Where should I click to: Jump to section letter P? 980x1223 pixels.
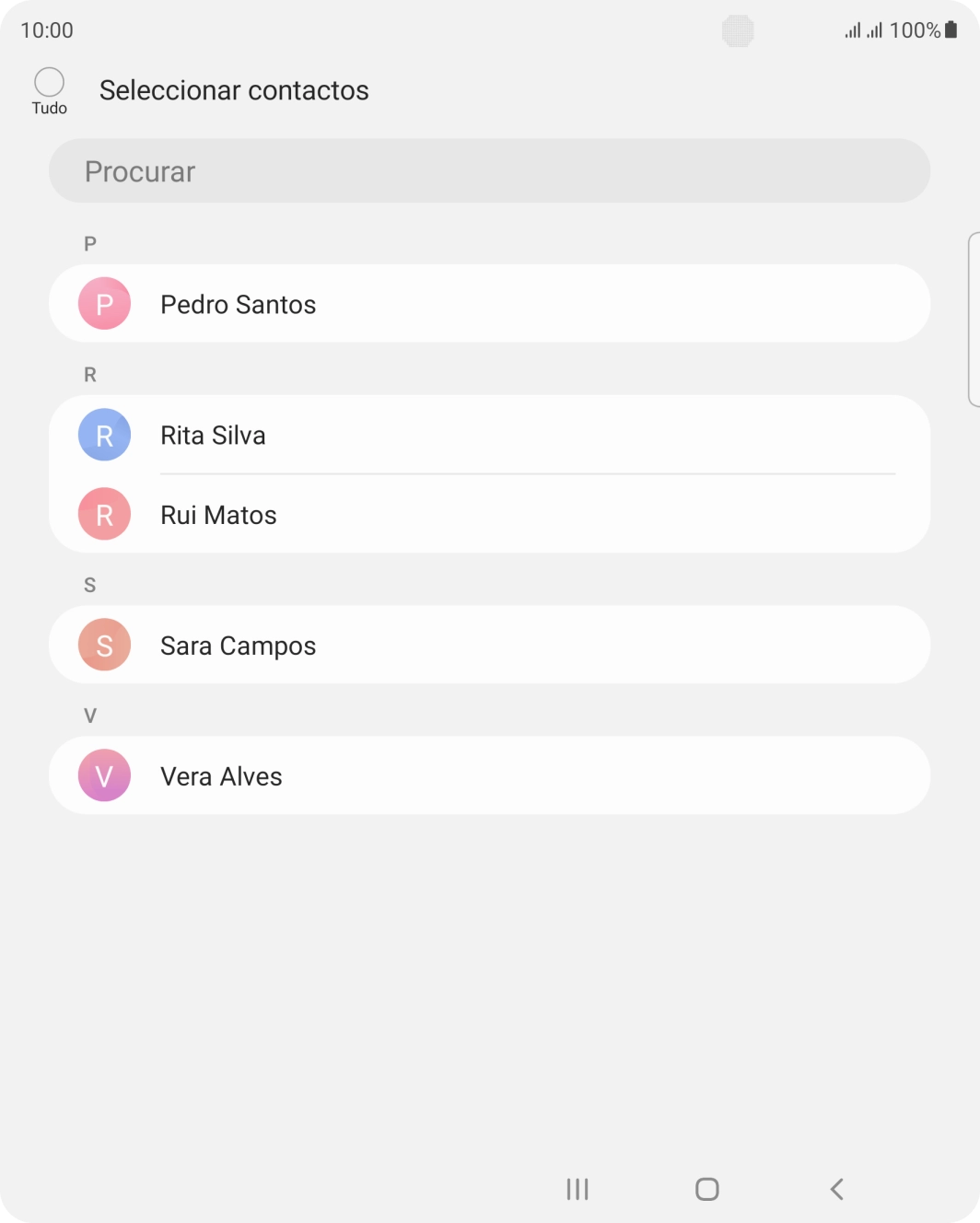pos(89,242)
